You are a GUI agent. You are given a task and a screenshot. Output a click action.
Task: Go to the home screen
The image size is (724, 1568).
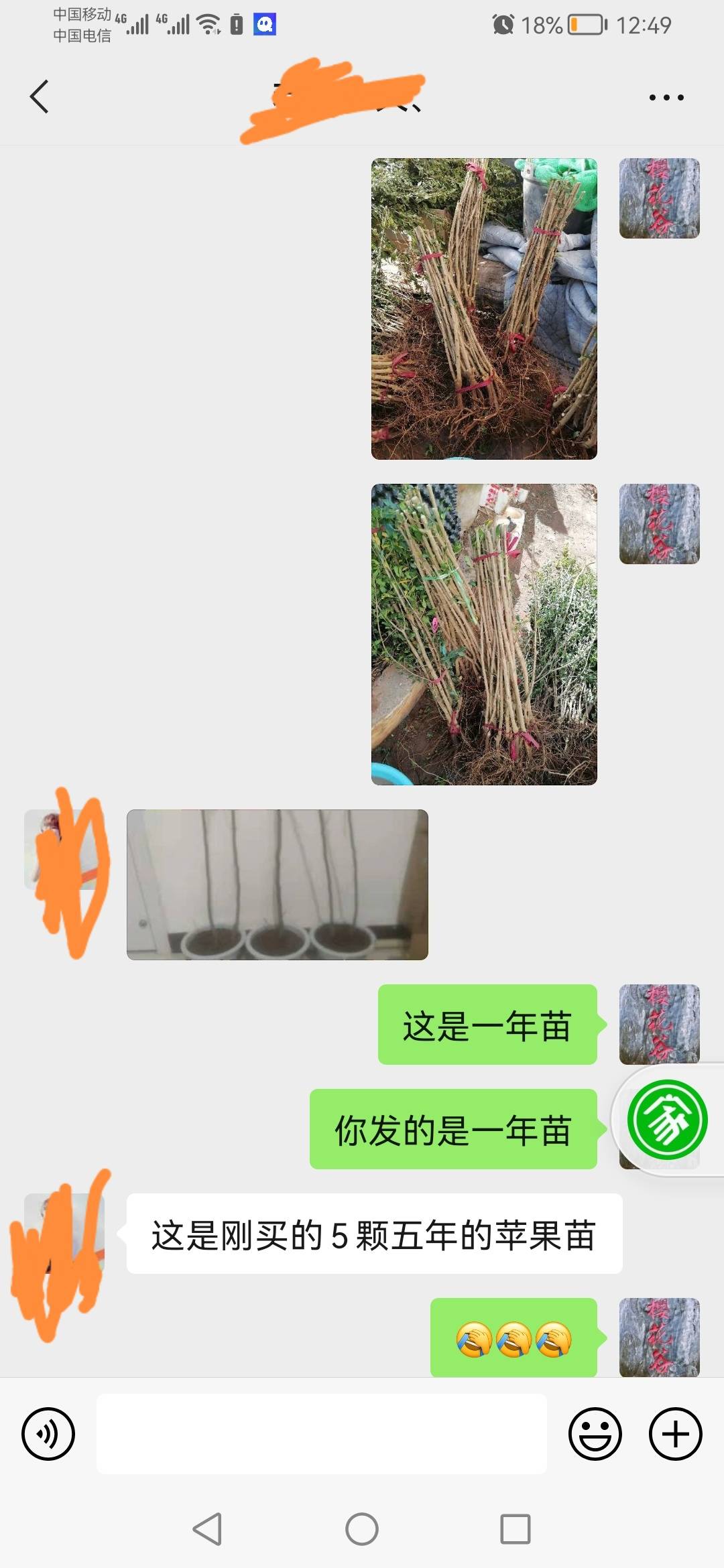362,1530
